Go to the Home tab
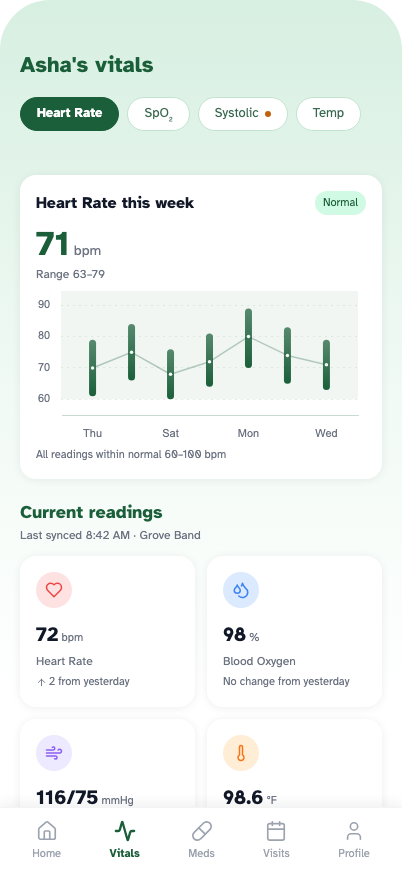The height and width of the screenshot is (874, 402). click(46, 839)
